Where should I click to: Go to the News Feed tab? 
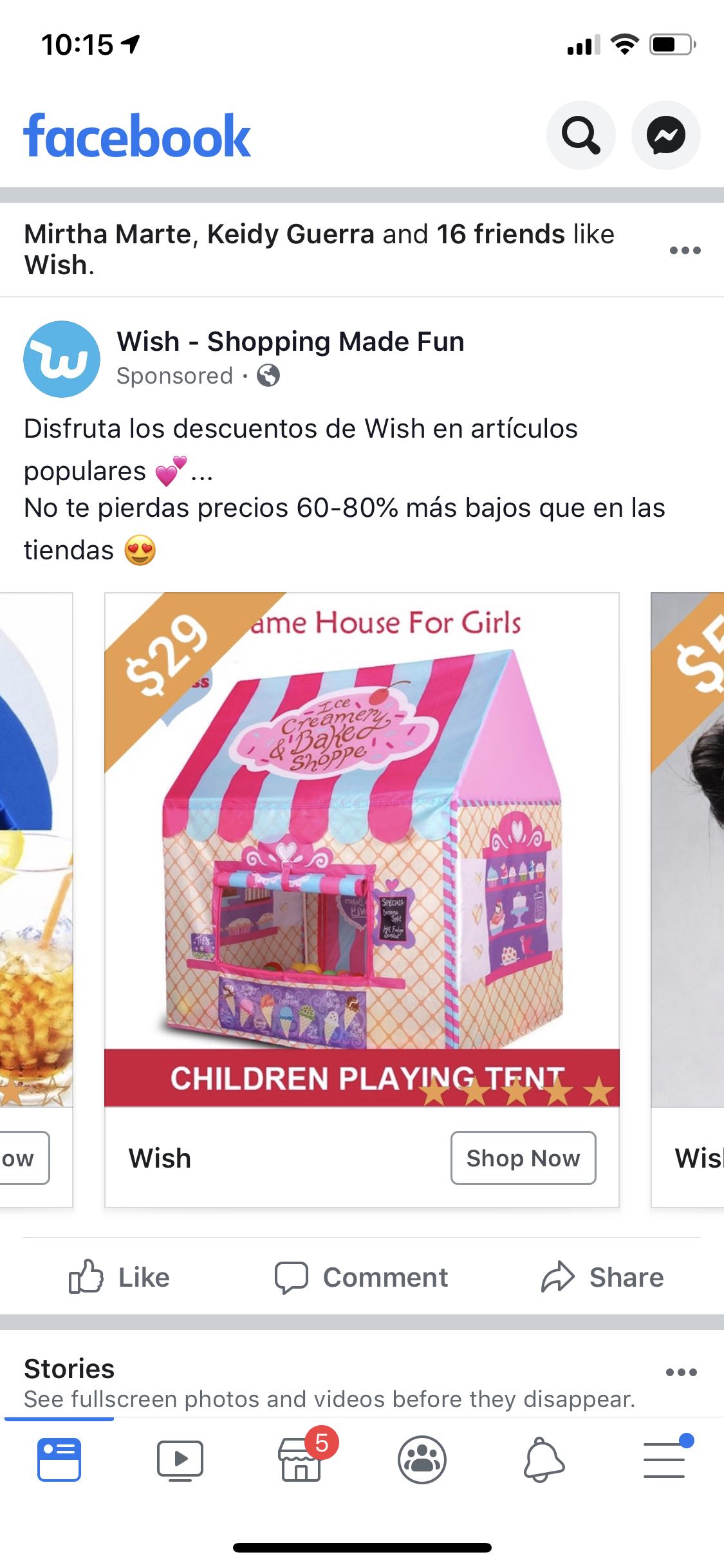pos(59,1460)
